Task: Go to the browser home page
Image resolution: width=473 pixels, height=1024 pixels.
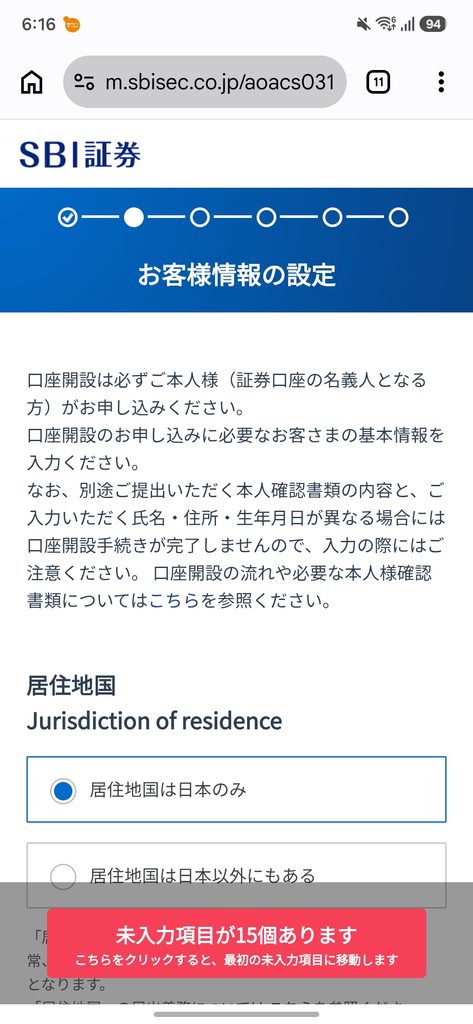Action: [31, 82]
